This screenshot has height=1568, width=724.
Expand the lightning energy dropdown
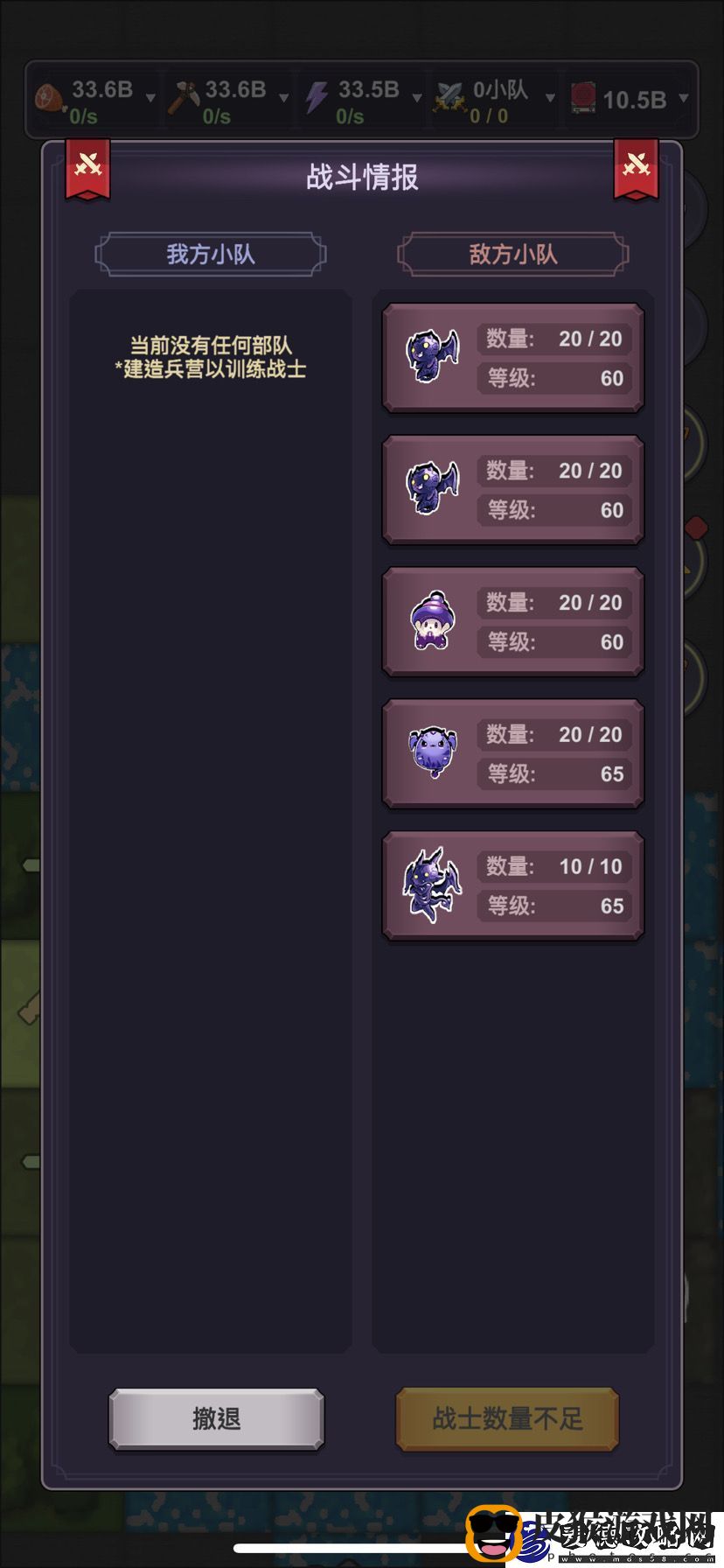(x=417, y=98)
